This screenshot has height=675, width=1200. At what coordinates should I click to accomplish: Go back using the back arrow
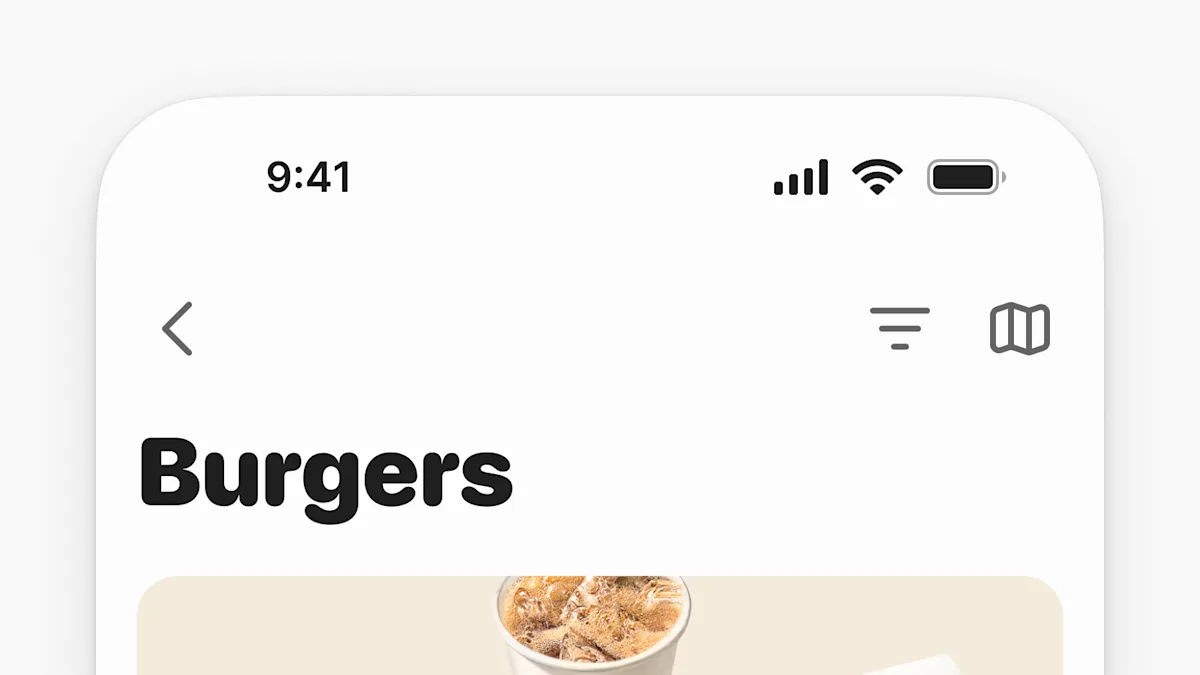177,329
